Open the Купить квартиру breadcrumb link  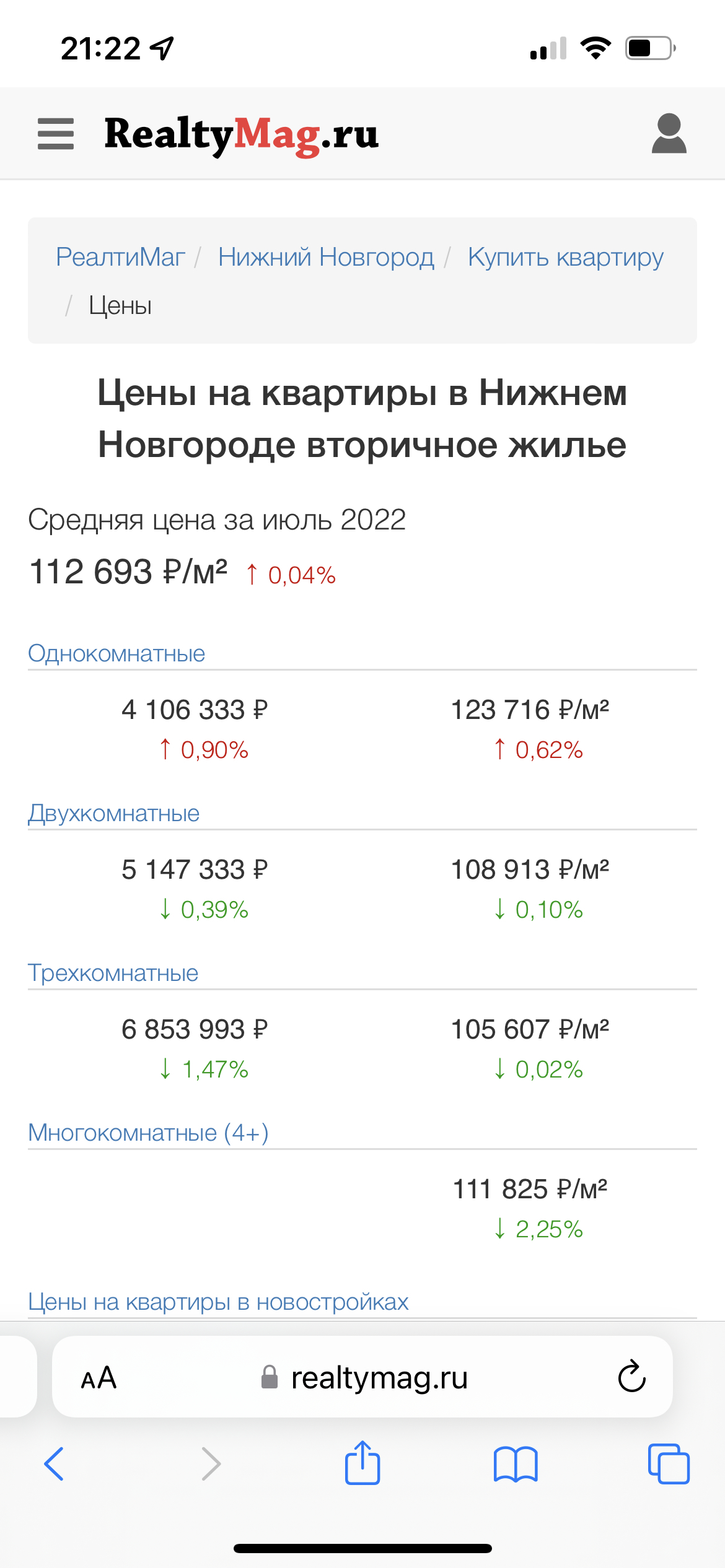click(x=565, y=256)
